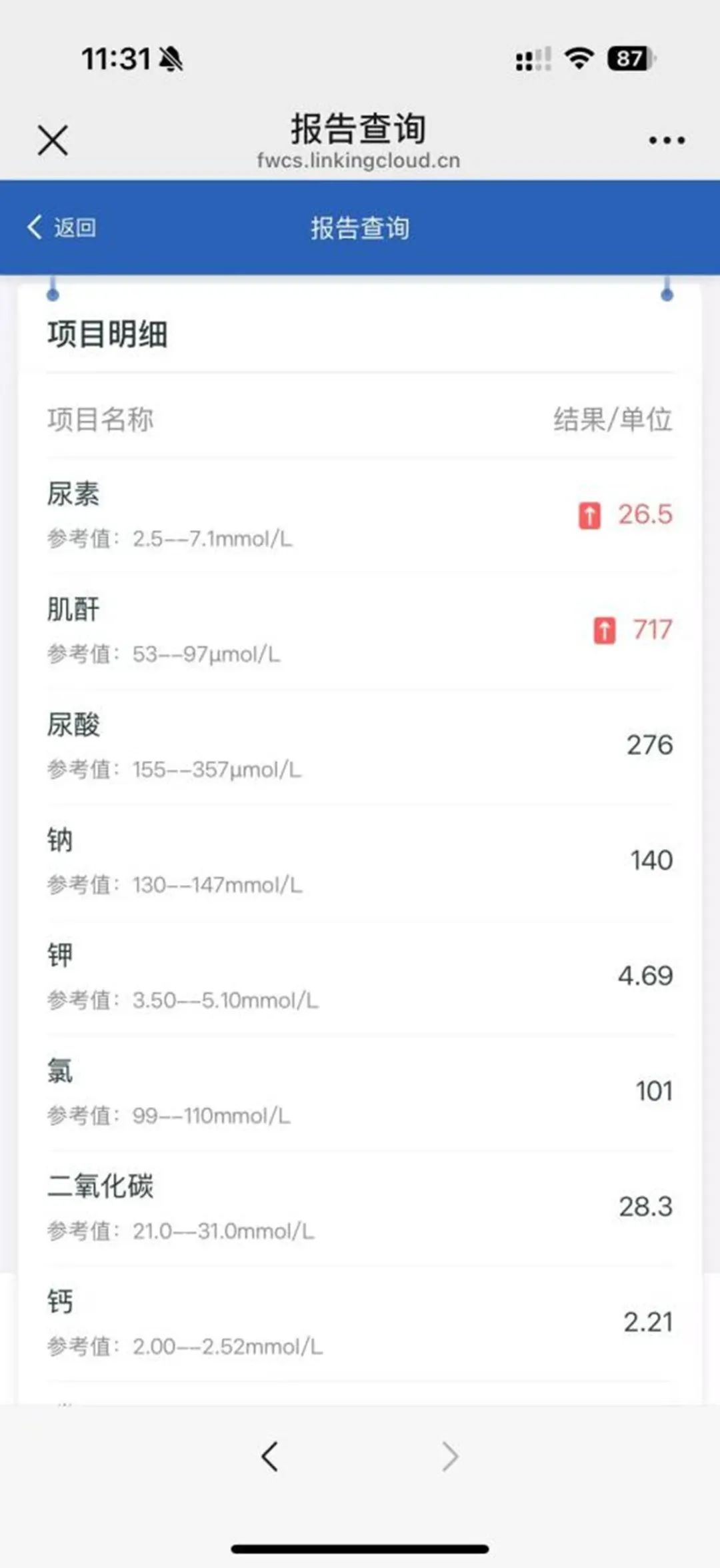Screen dimensions: 720x1568
Task: Open the three-dot more options menu
Action: point(667,140)
